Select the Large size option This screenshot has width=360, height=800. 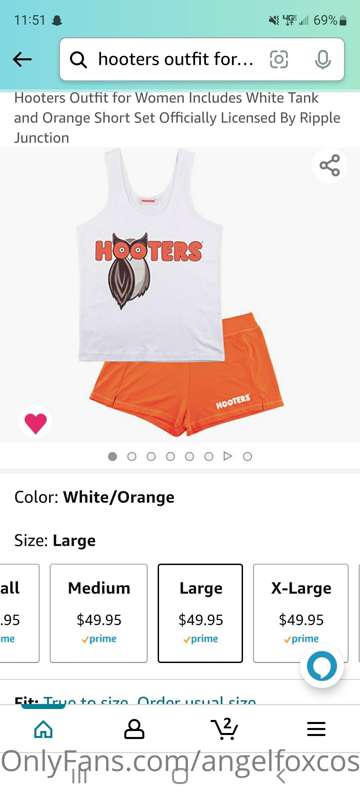tap(200, 613)
